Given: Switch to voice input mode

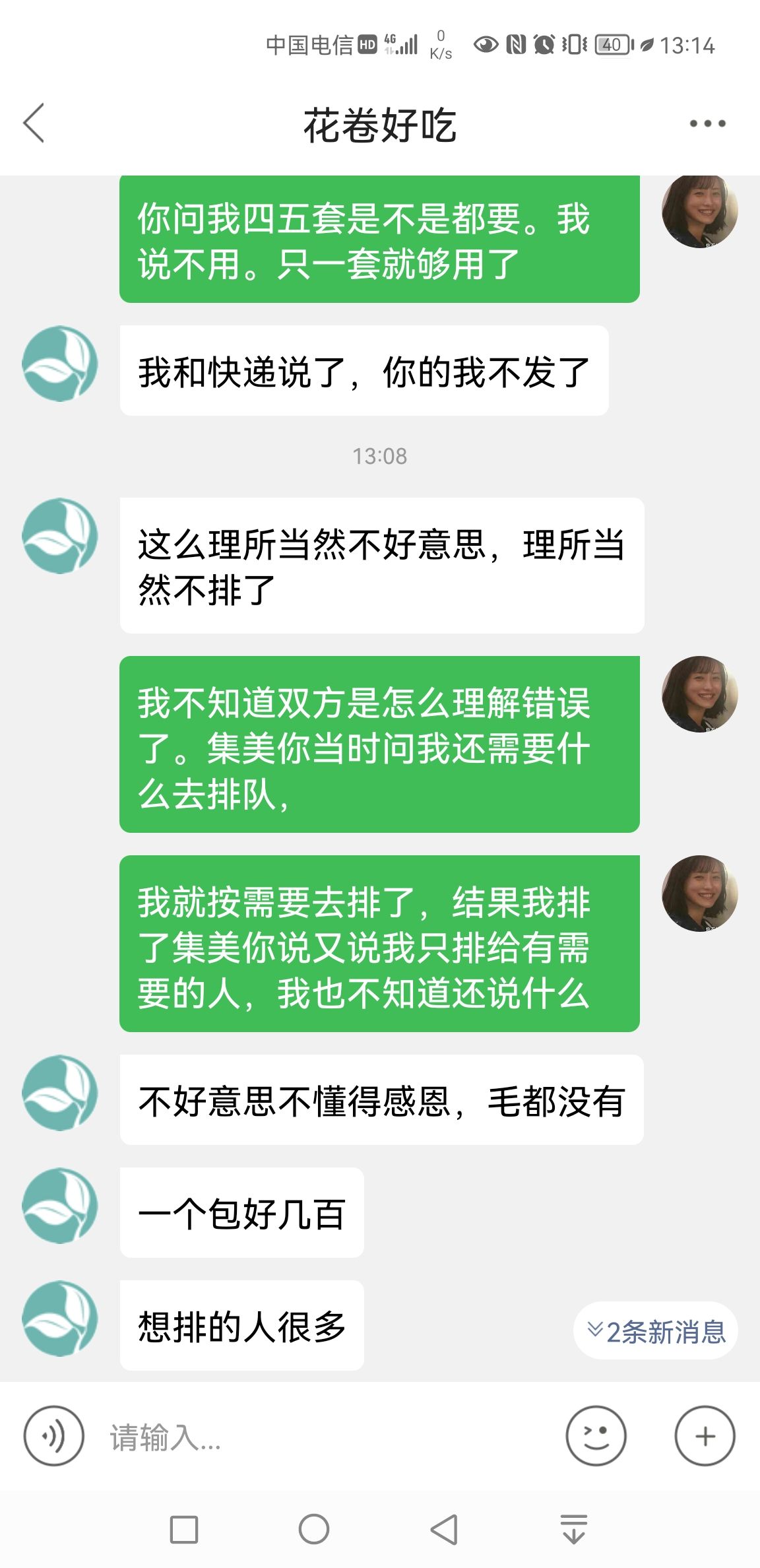Looking at the screenshot, I should coord(54,1435).
